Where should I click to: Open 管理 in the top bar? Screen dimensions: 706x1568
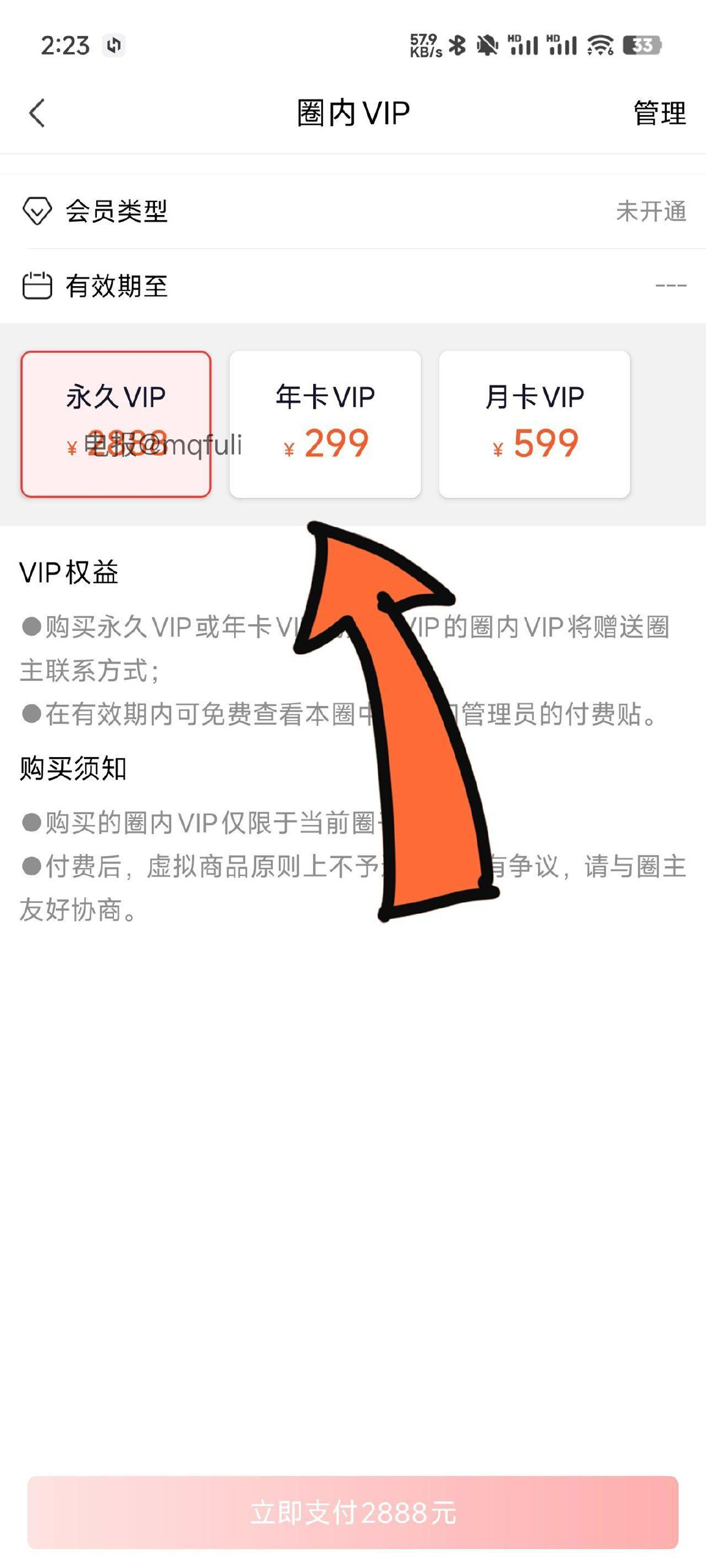click(x=659, y=113)
